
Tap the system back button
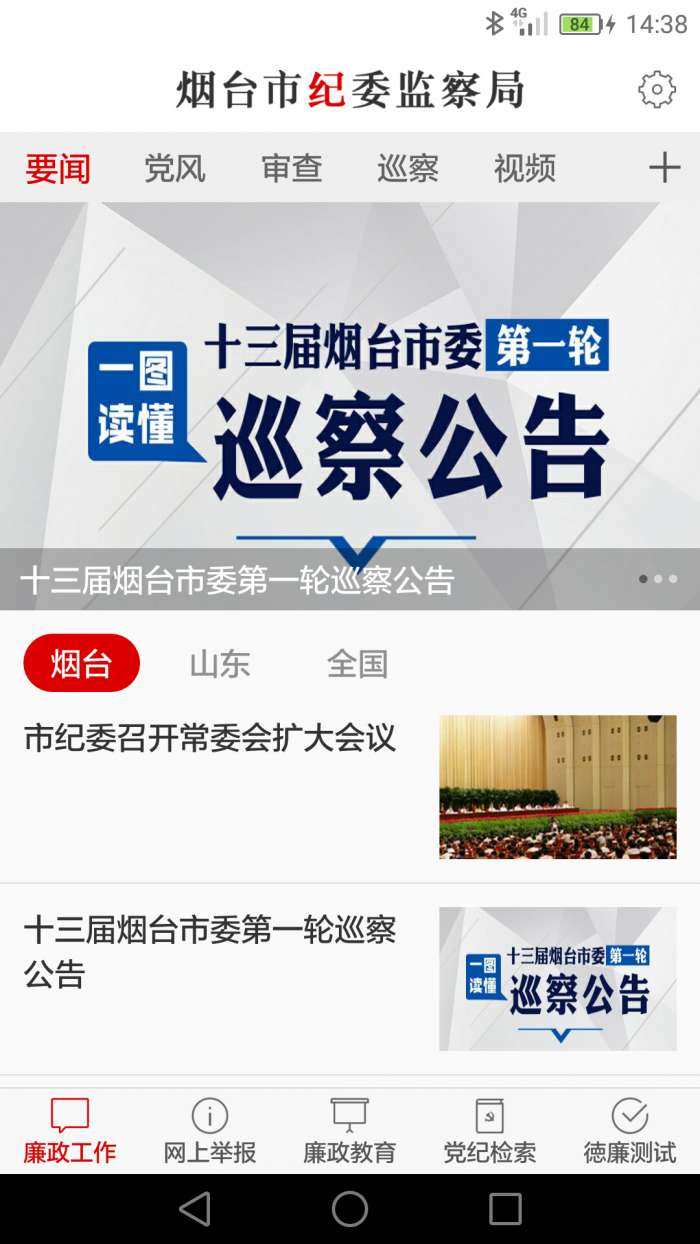(x=194, y=1209)
